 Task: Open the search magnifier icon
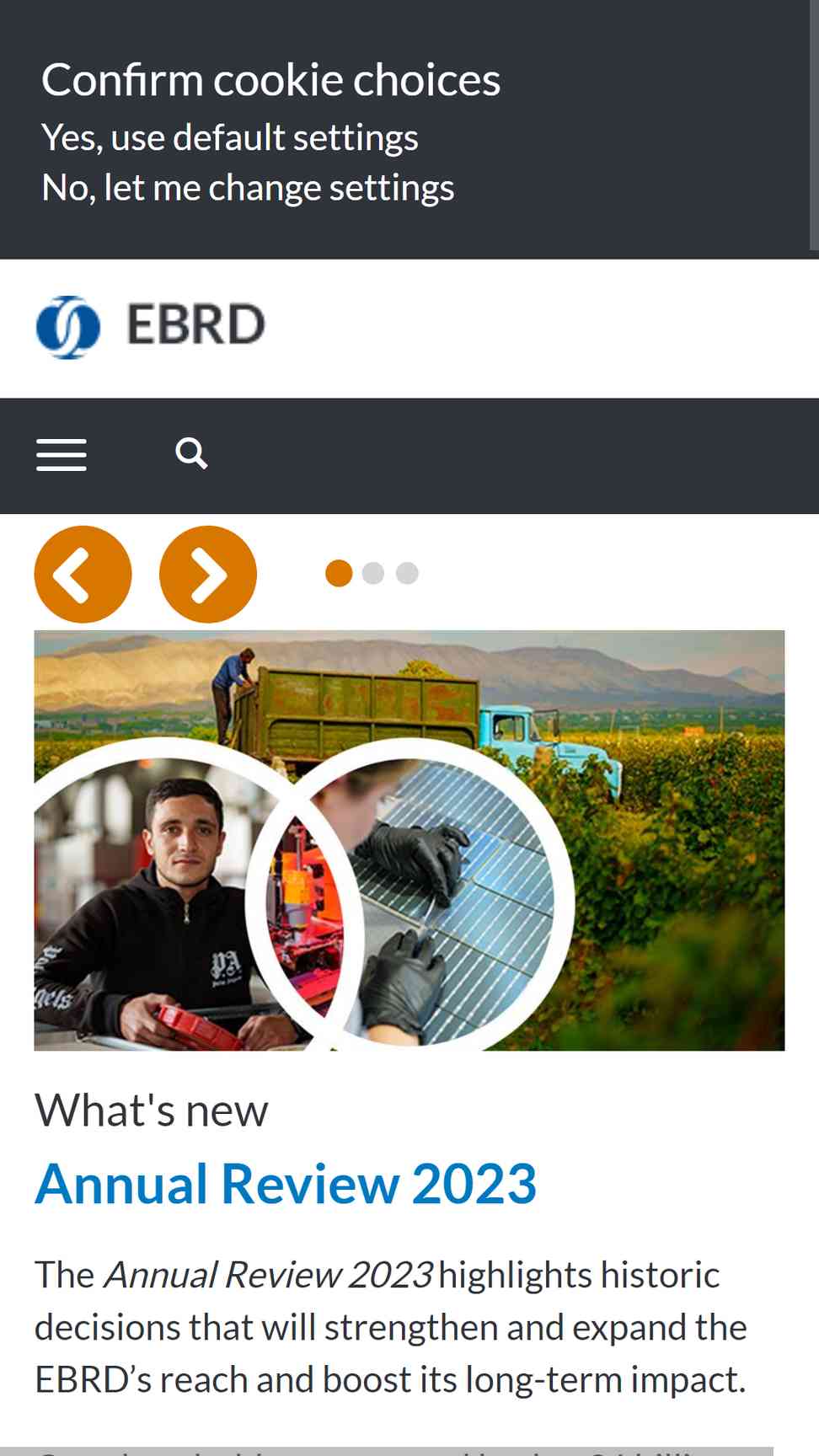[x=191, y=453]
